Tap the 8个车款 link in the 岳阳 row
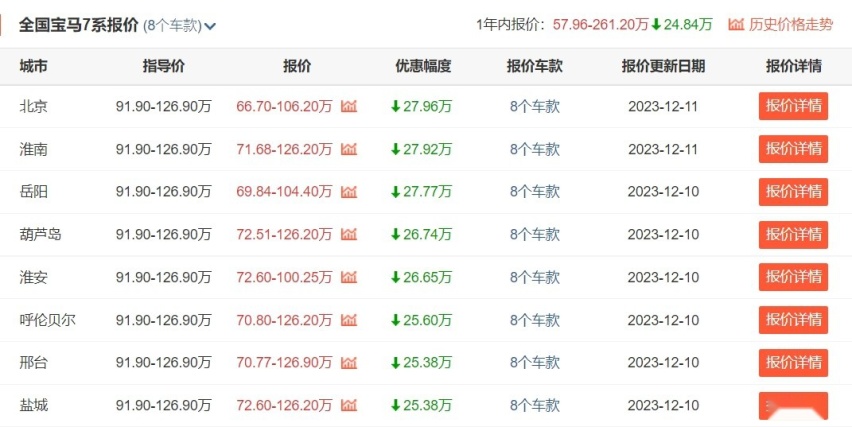Image resolution: width=852 pixels, height=427 pixels. [x=534, y=192]
